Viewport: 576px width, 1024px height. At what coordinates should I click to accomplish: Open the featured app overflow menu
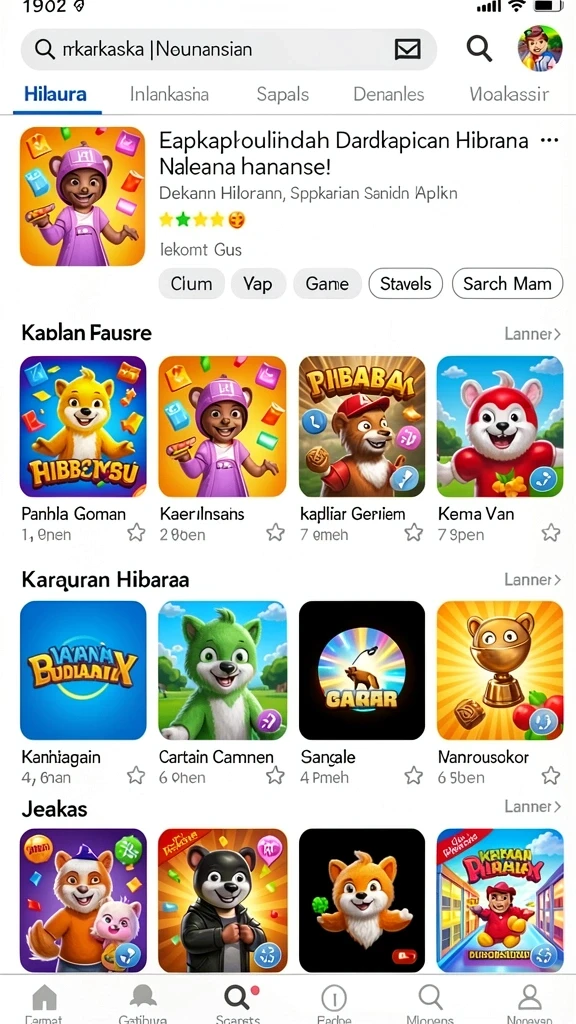[x=550, y=140]
